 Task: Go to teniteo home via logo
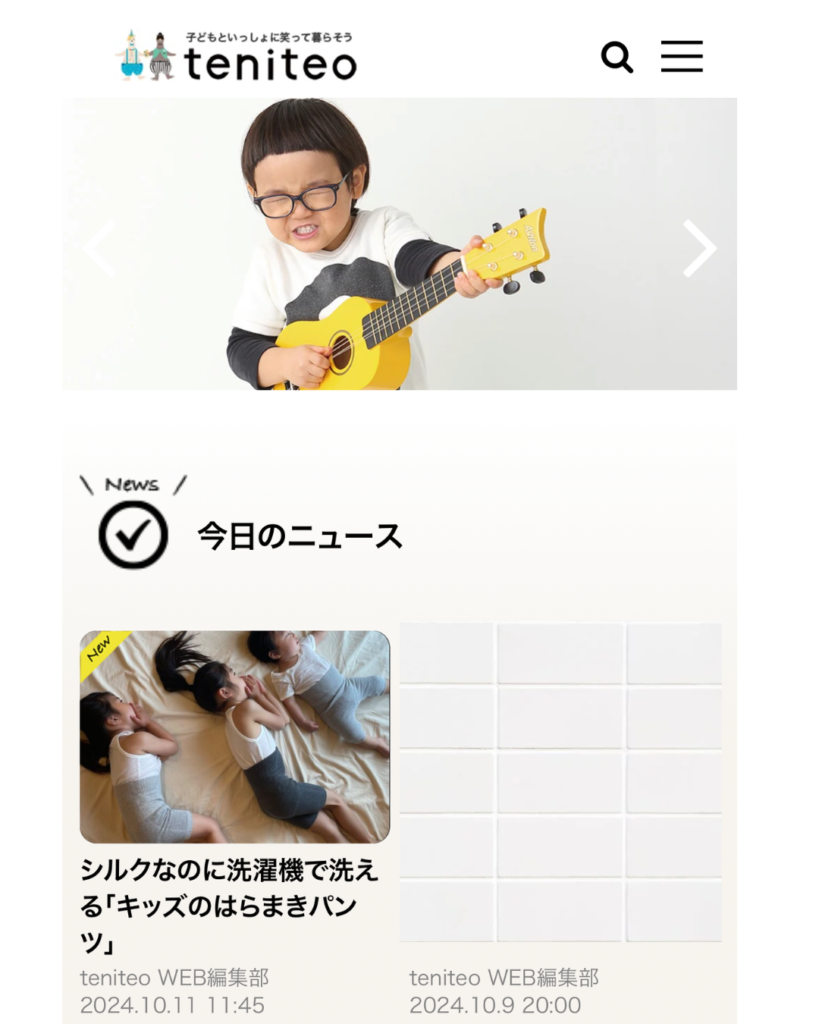point(237,56)
